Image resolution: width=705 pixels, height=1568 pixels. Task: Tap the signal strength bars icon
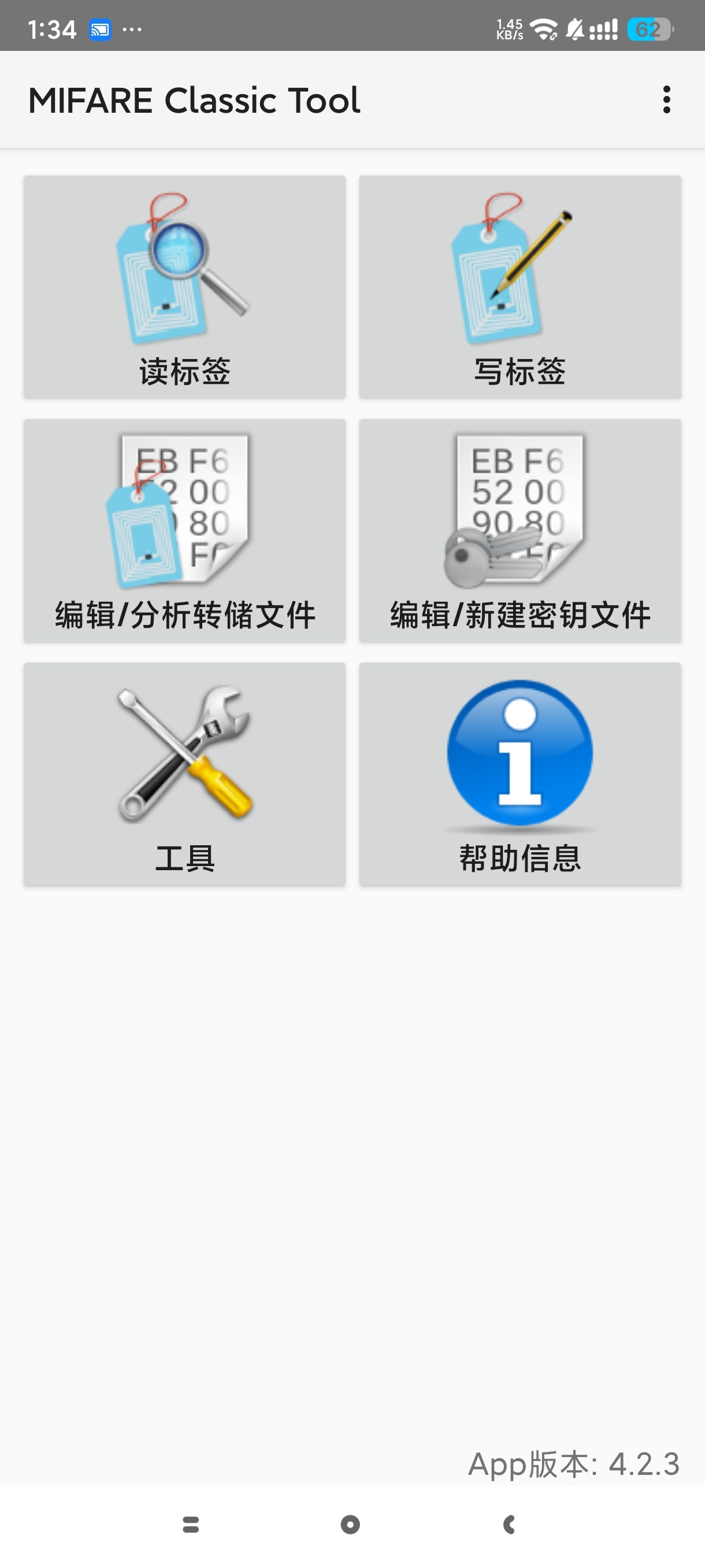coord(603,27)
